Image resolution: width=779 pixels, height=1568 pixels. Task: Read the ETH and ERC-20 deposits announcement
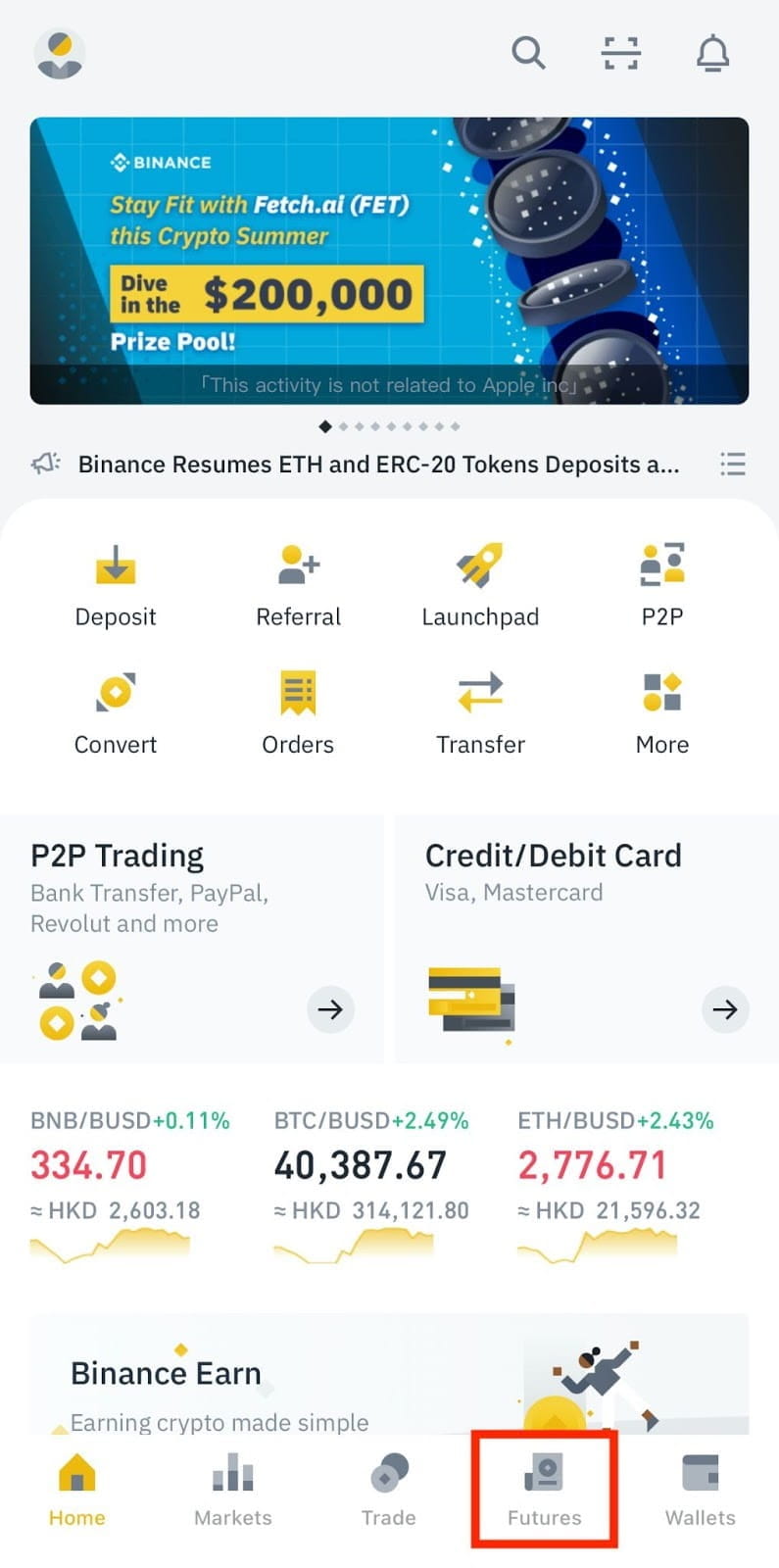(x=378, y=465)
